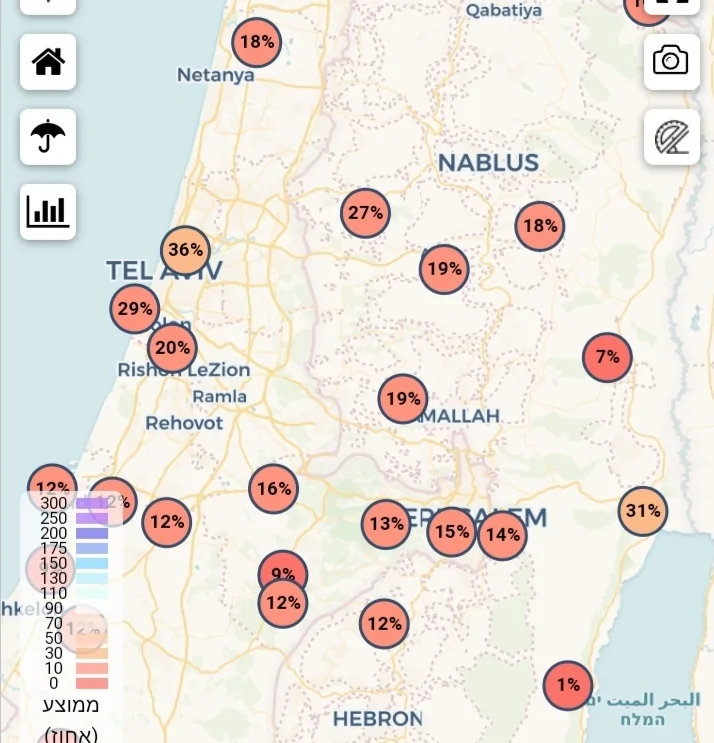Select the 20% marker above Rishon LeZion

[x=172, y=348]
